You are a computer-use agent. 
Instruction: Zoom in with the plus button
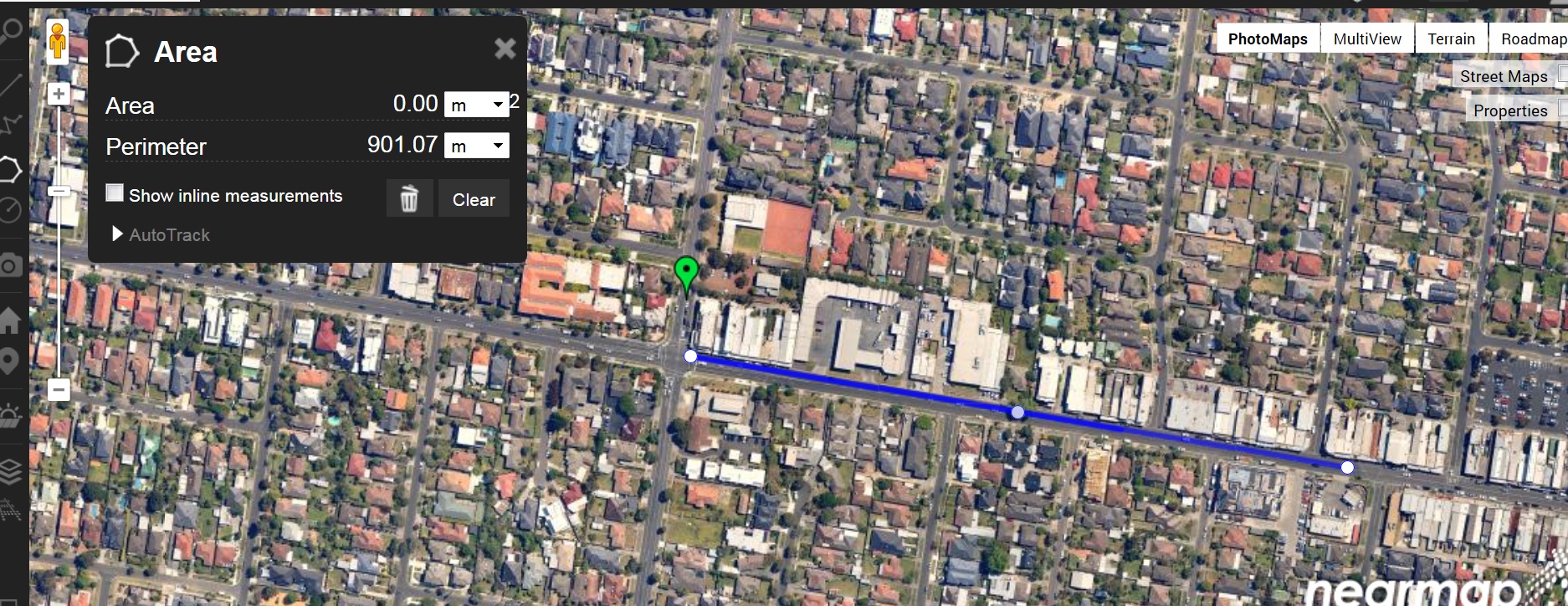point(59,94)
